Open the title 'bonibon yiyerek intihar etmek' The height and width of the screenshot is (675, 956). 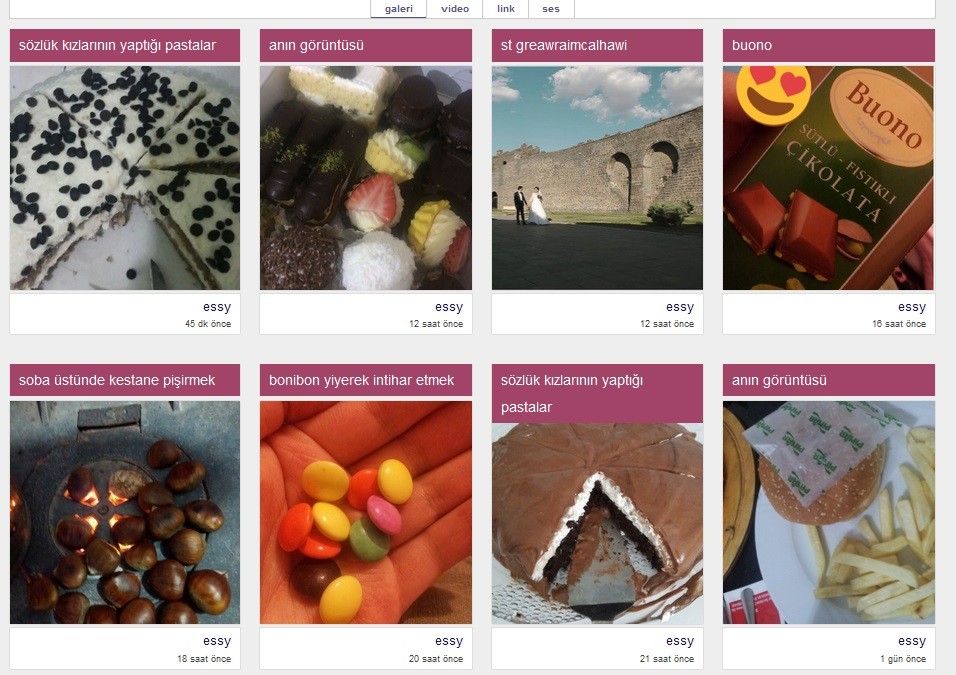(361, 380)
